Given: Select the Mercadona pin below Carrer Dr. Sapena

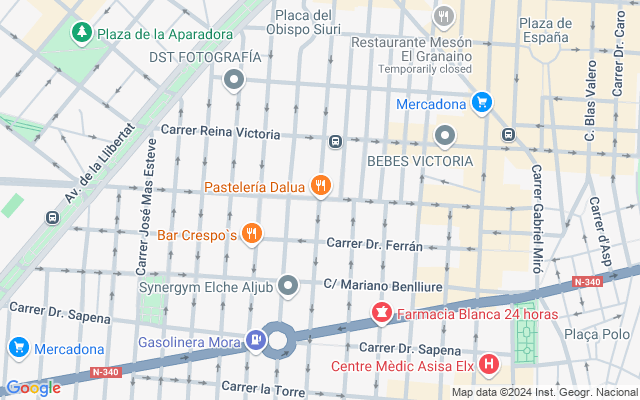Looking at the screenshot, I should click(19, 348).
